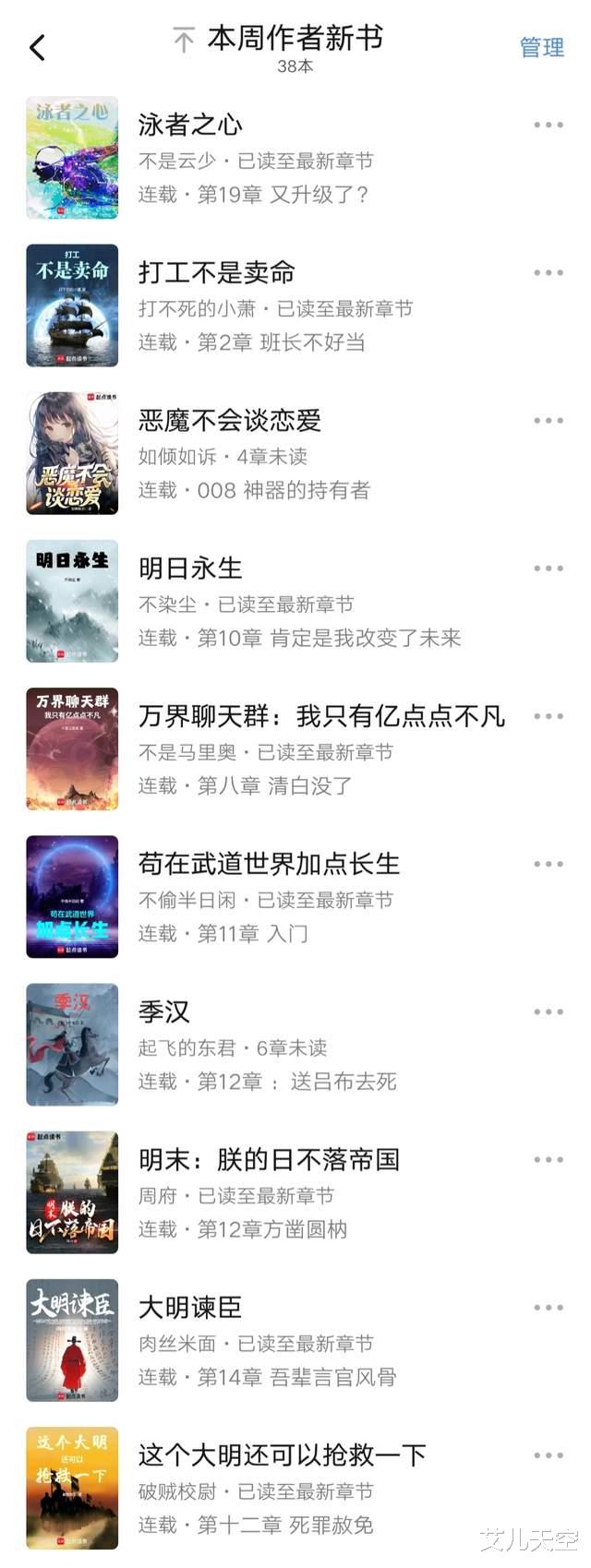Open 万界聊天群：我只有亿点点不凡

pos(321,716)
